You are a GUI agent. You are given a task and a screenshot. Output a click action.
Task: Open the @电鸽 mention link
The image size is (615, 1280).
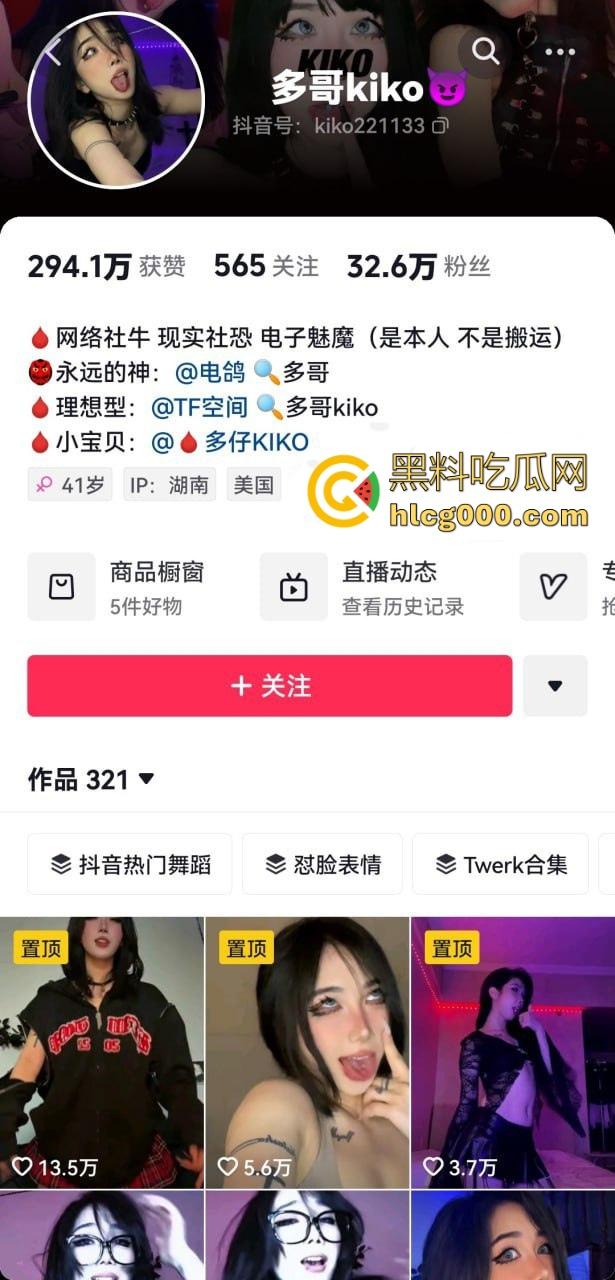point(210,373)
